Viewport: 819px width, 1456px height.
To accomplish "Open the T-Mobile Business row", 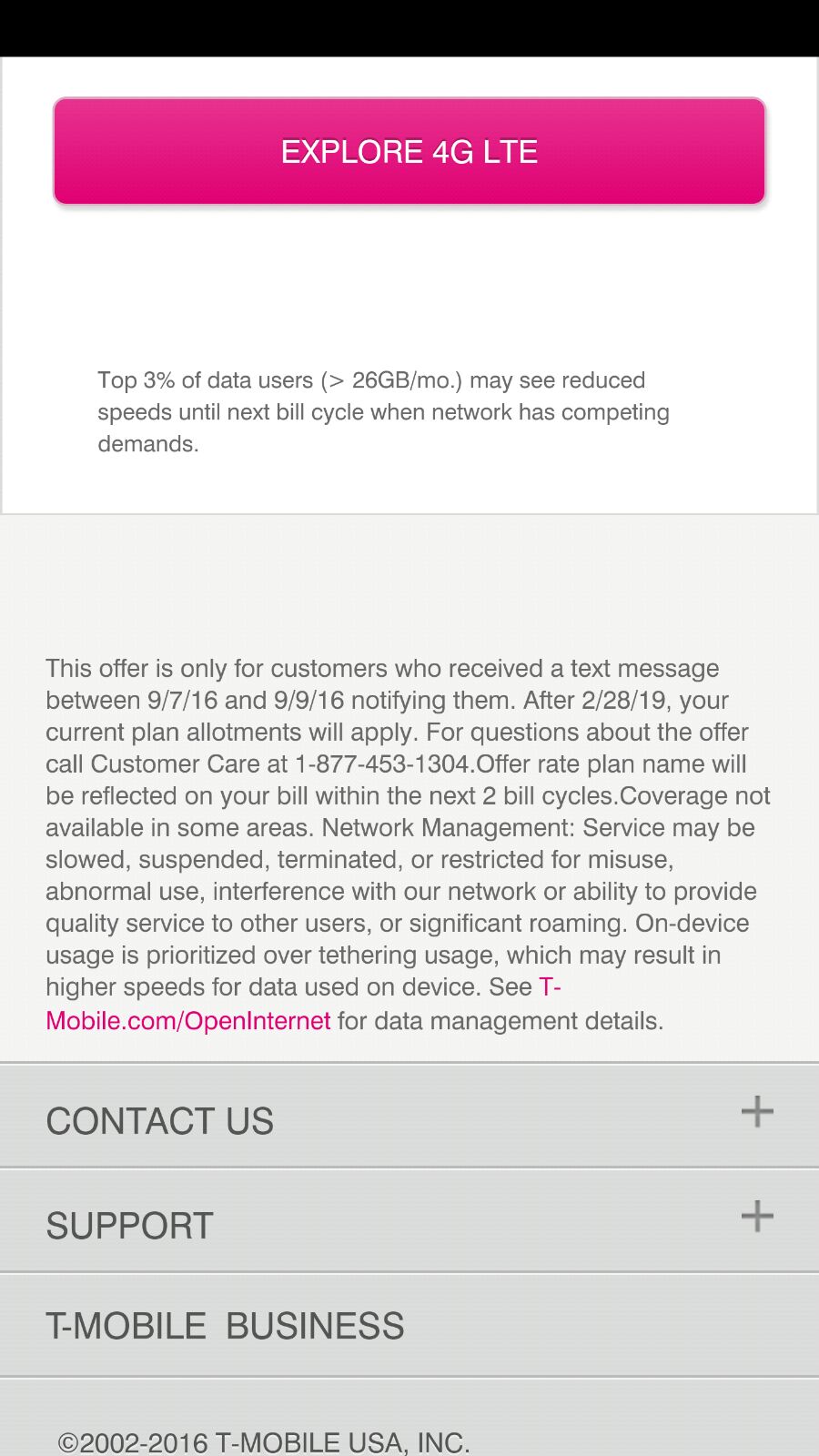I will click(x=409, y=1325).
